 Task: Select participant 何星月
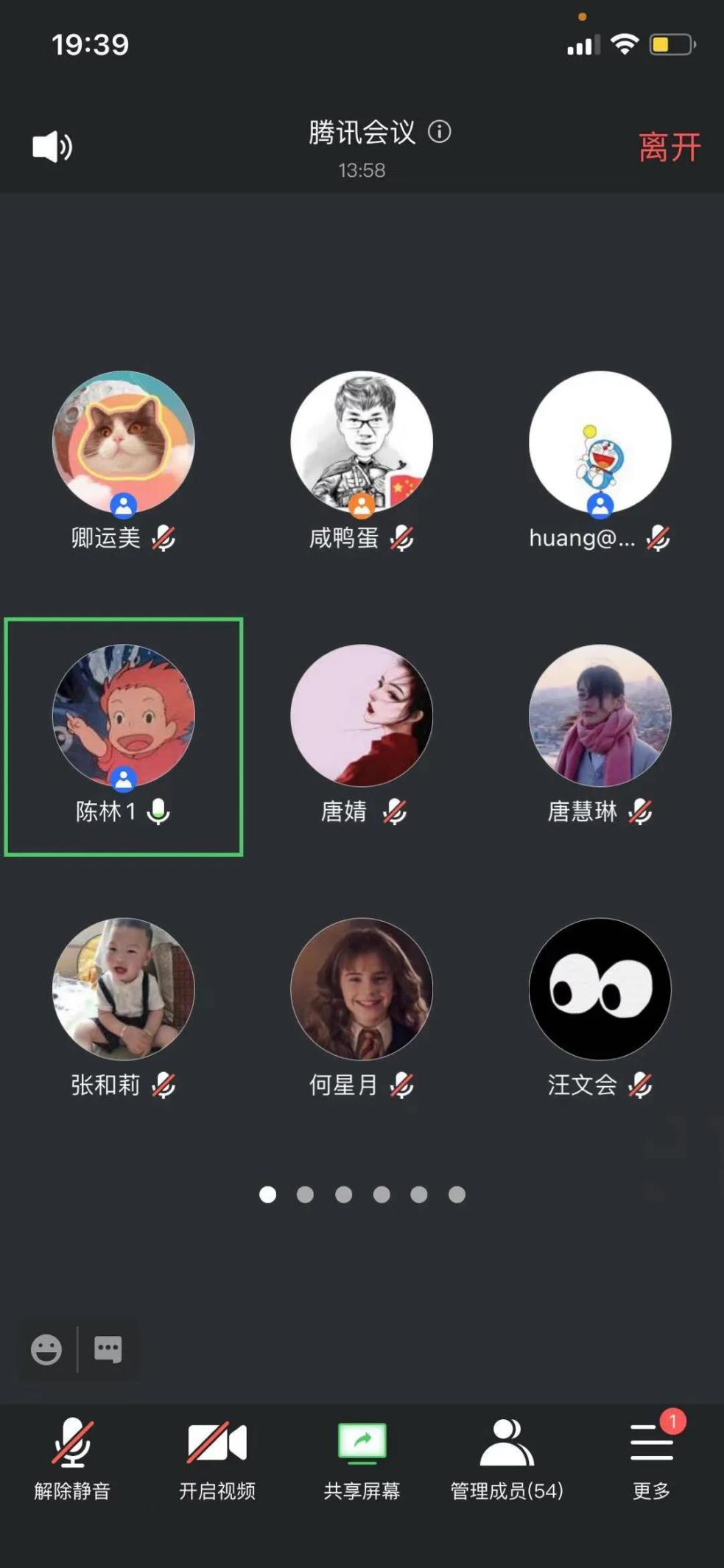tap(361, 989)
